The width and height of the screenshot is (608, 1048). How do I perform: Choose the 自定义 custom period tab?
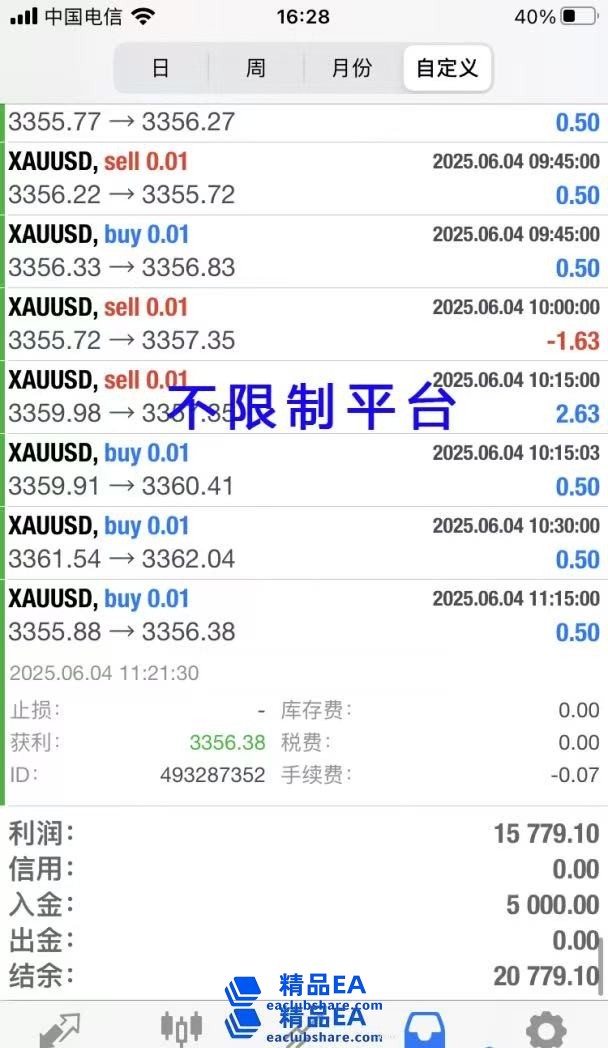pyautogui.click(x=447, y=68)
